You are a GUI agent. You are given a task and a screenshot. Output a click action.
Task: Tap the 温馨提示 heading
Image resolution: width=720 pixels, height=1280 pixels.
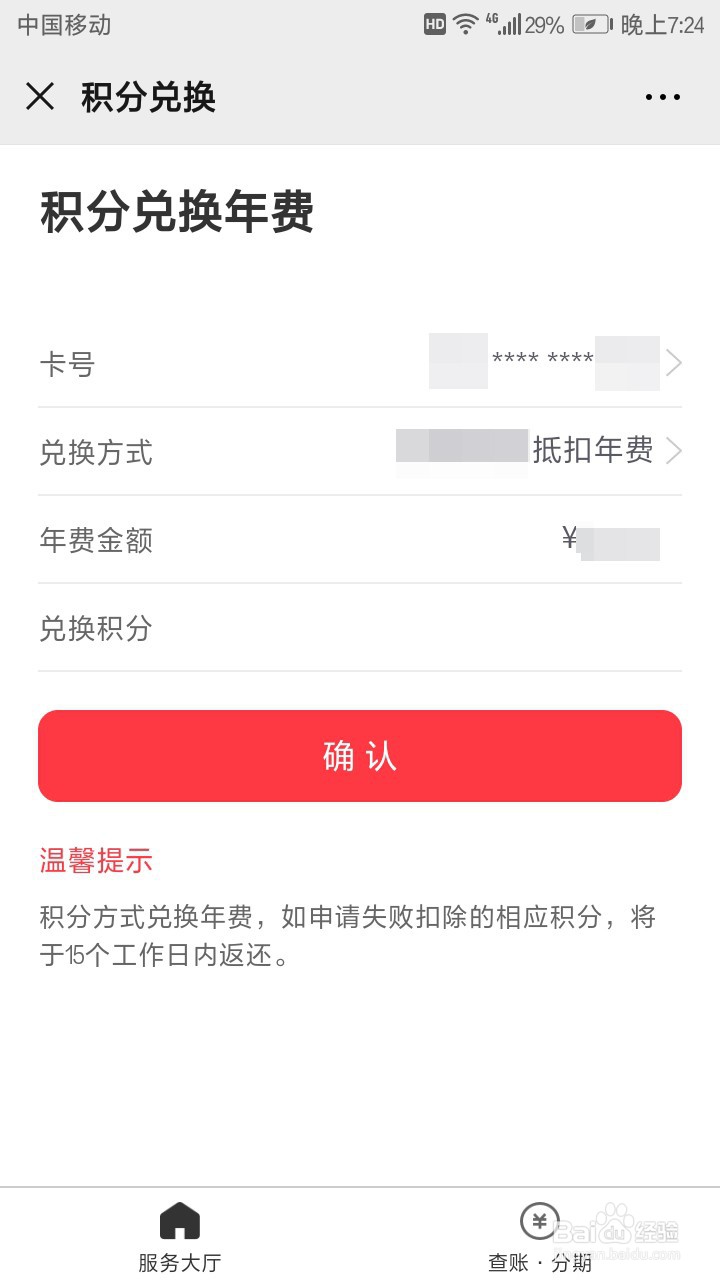[x=94, y=860]
